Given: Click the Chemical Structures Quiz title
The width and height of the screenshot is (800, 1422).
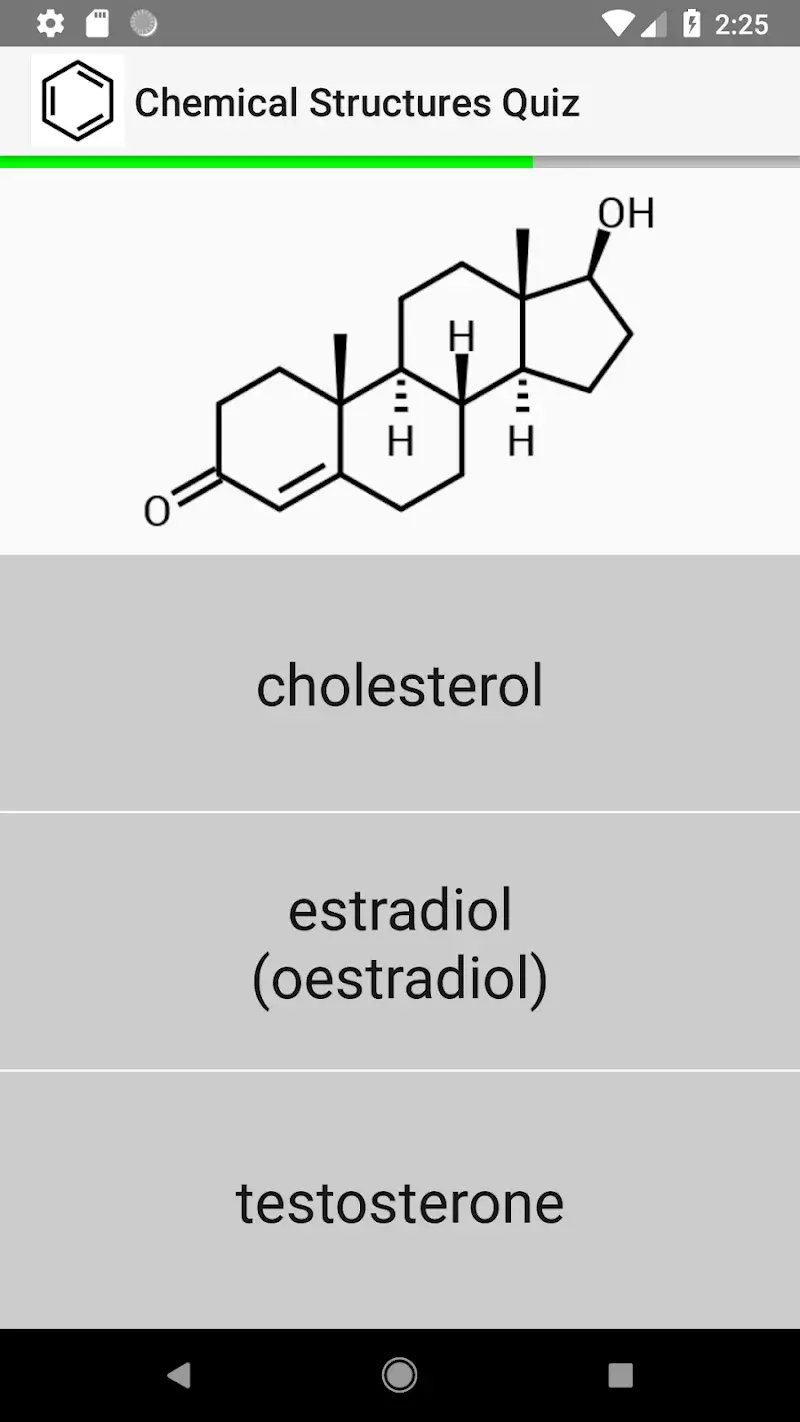Looking at the screenshot, I should [x=358, y=102].
